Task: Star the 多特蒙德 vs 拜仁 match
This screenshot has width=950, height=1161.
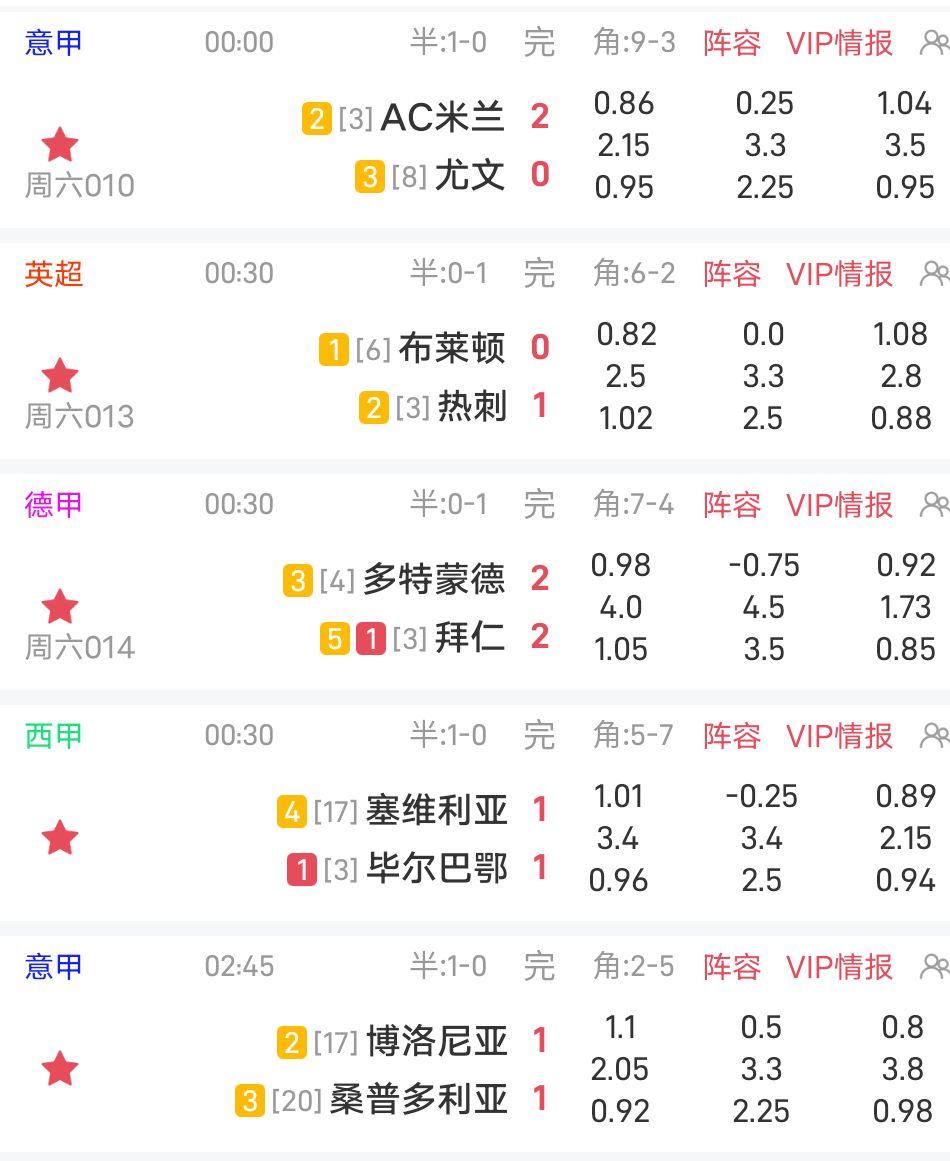Action: [60, 607]
